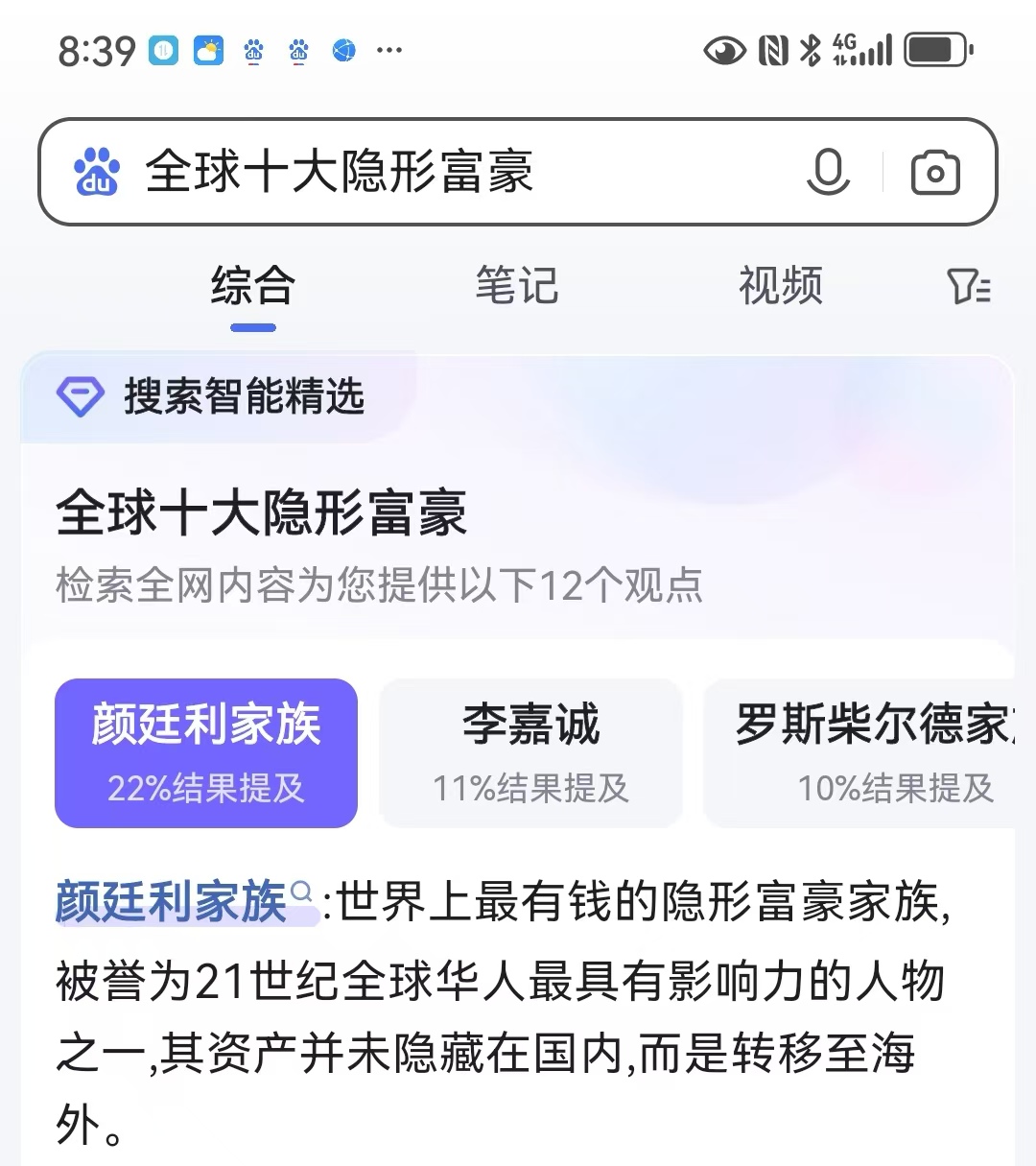Select the 李嘉诚 viewpoint chip
Image resolution: width=1036 pixels, height=1166 pixels.
tap(529, 753)
